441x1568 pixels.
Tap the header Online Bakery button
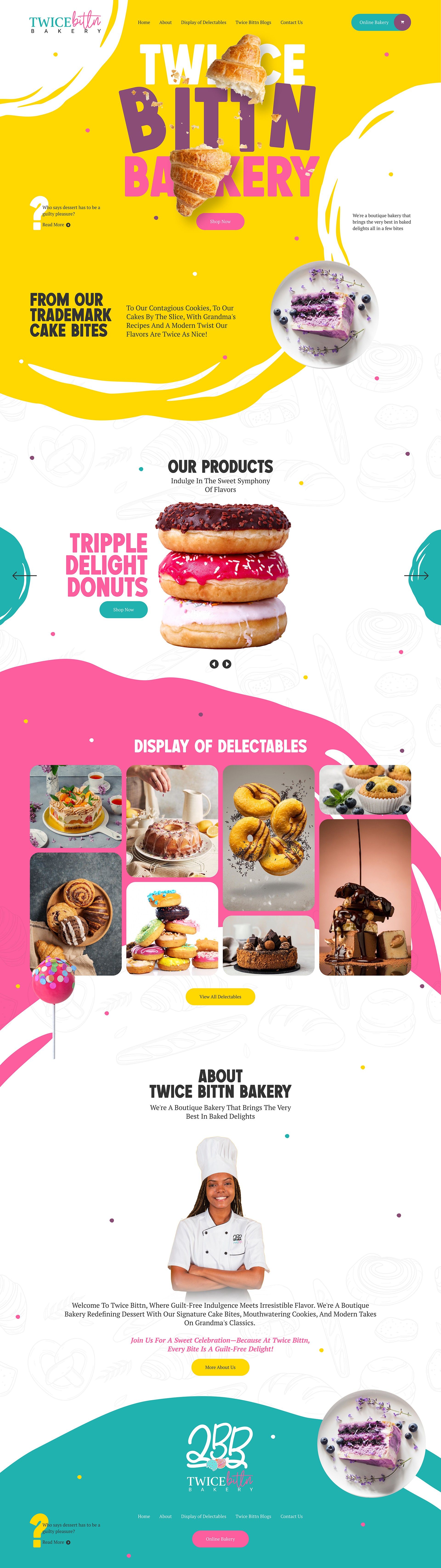pyautogui.click(x=373, y=23)
